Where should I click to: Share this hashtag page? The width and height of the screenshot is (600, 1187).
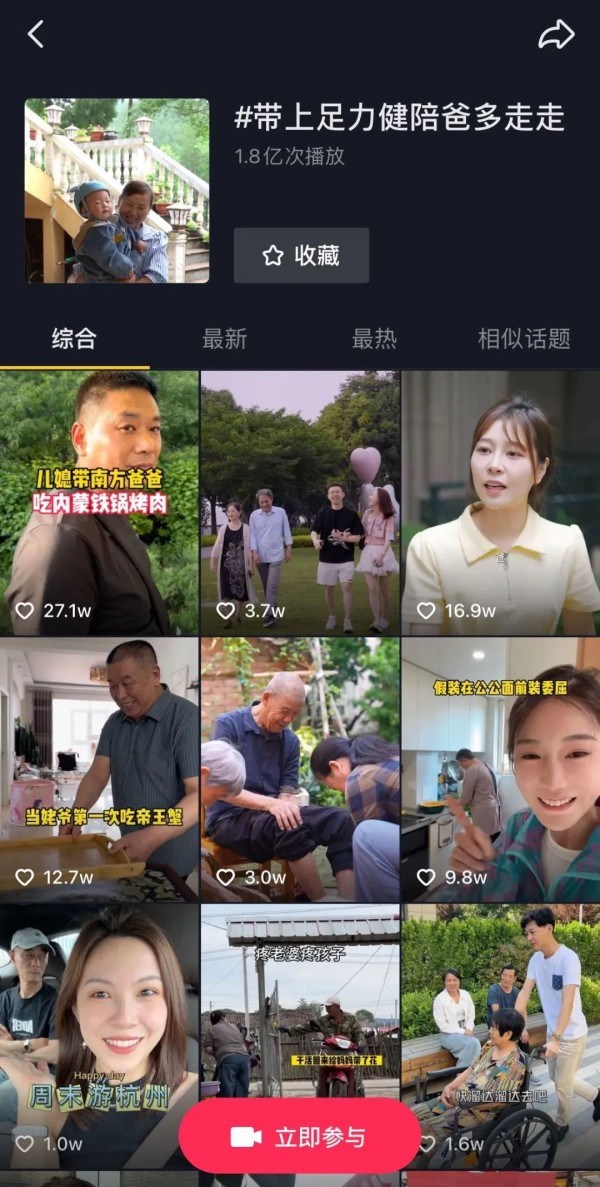pos(556,35)
